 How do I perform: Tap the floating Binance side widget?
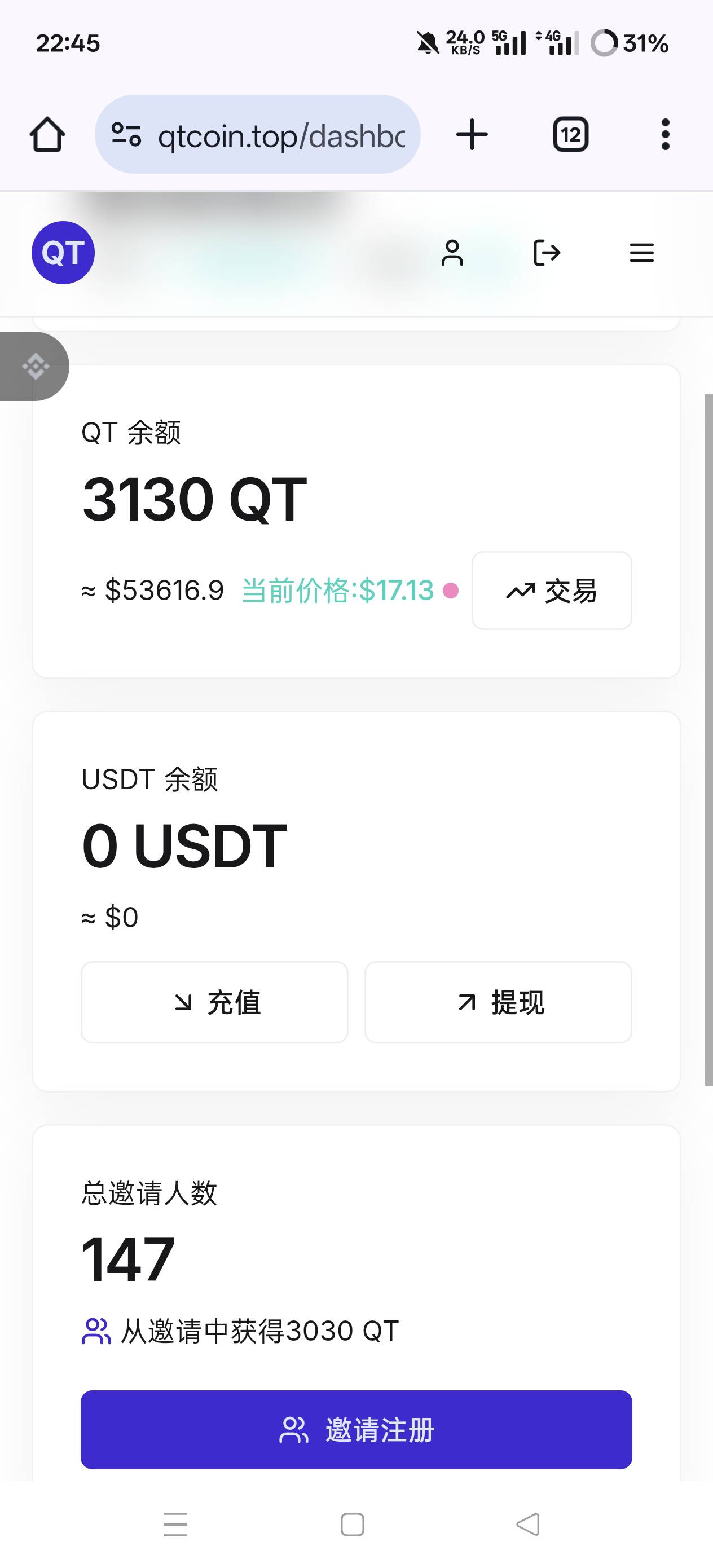click(x=35, y=367)
